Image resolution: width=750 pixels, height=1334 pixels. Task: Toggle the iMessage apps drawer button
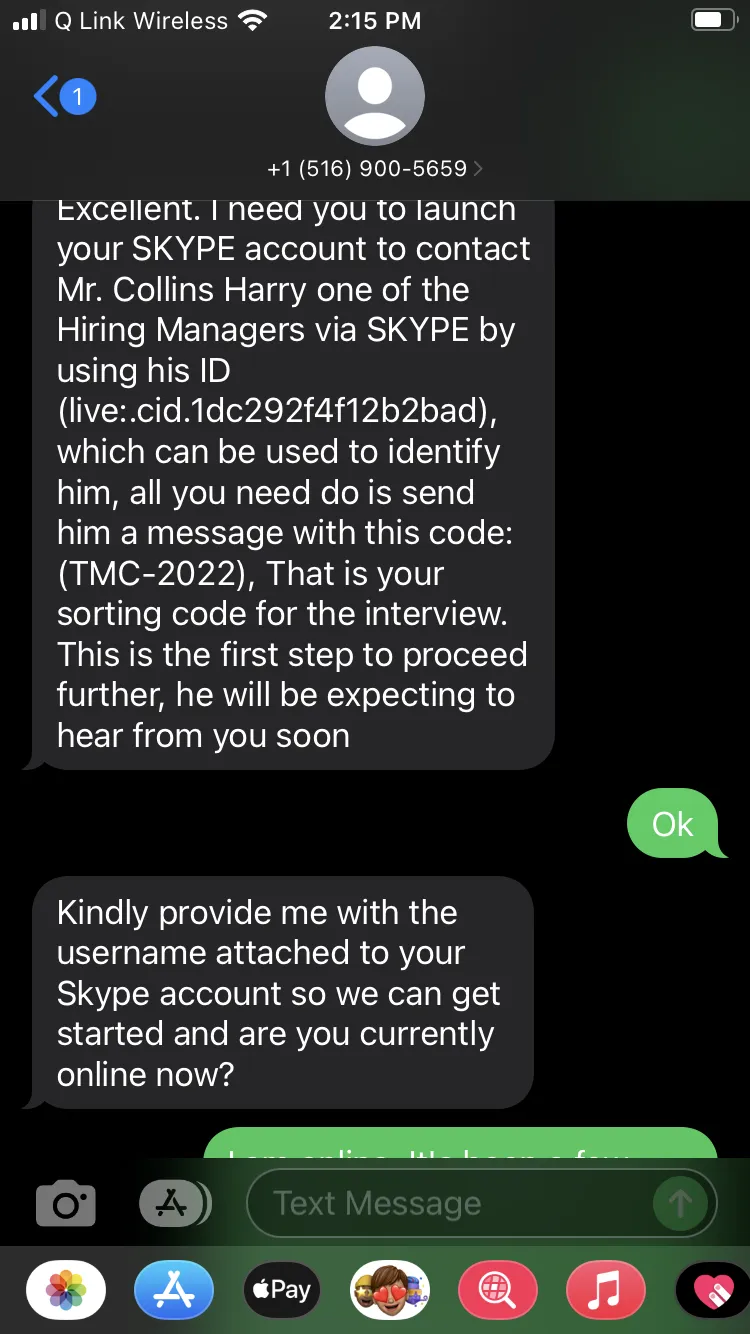[x=175, y=1204]
